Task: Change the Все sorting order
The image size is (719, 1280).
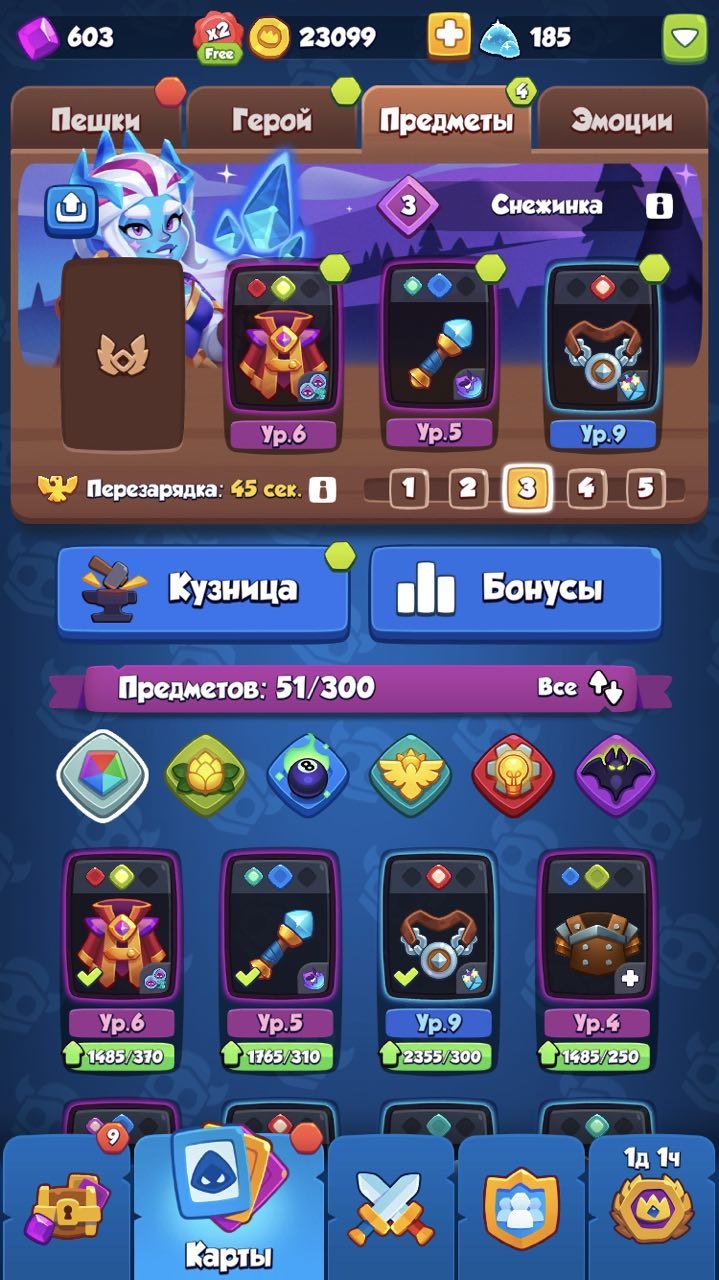Action: click(582, 687)
